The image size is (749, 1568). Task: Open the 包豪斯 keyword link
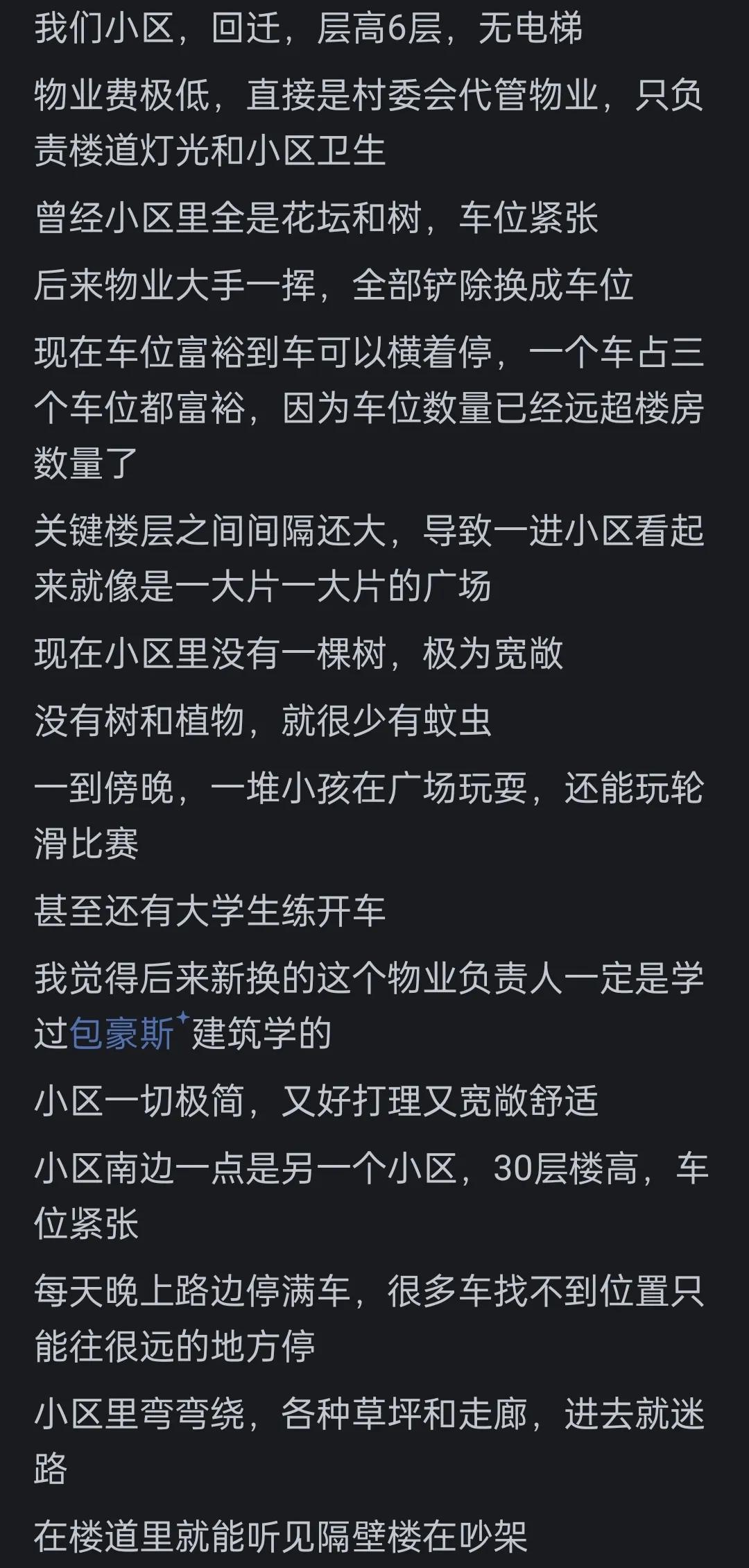coord(122,1034)
